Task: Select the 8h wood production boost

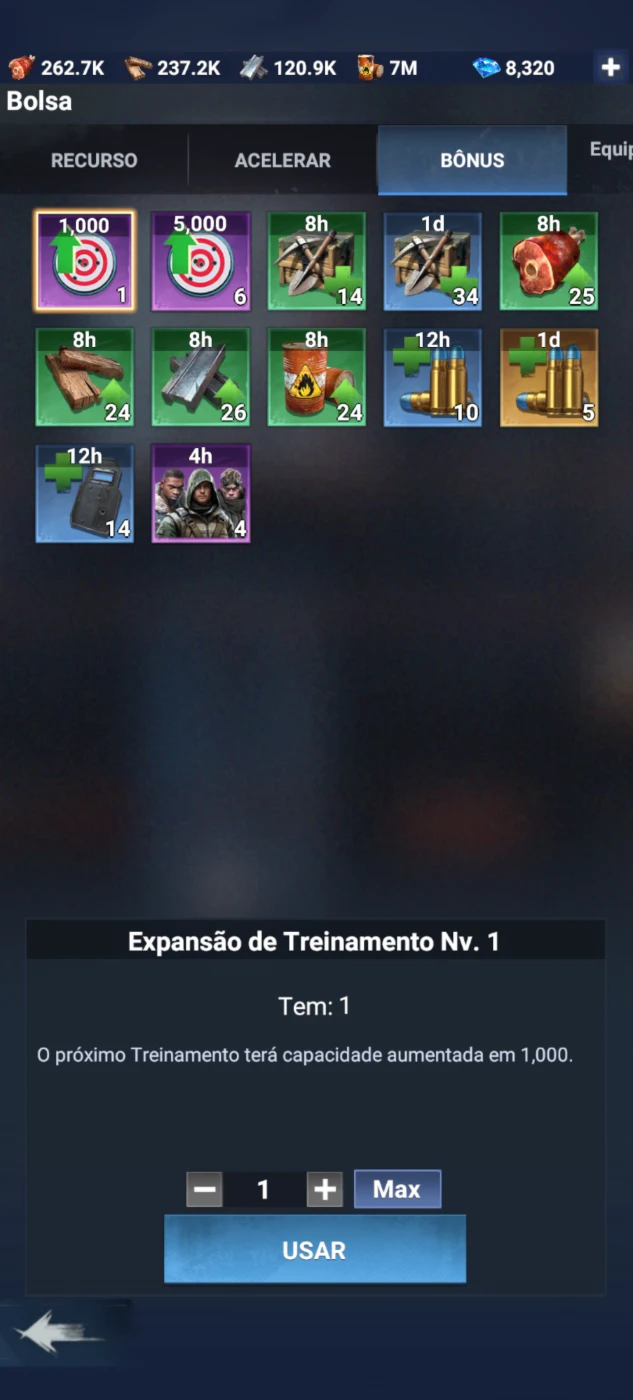Action: (x=85, y=377)
